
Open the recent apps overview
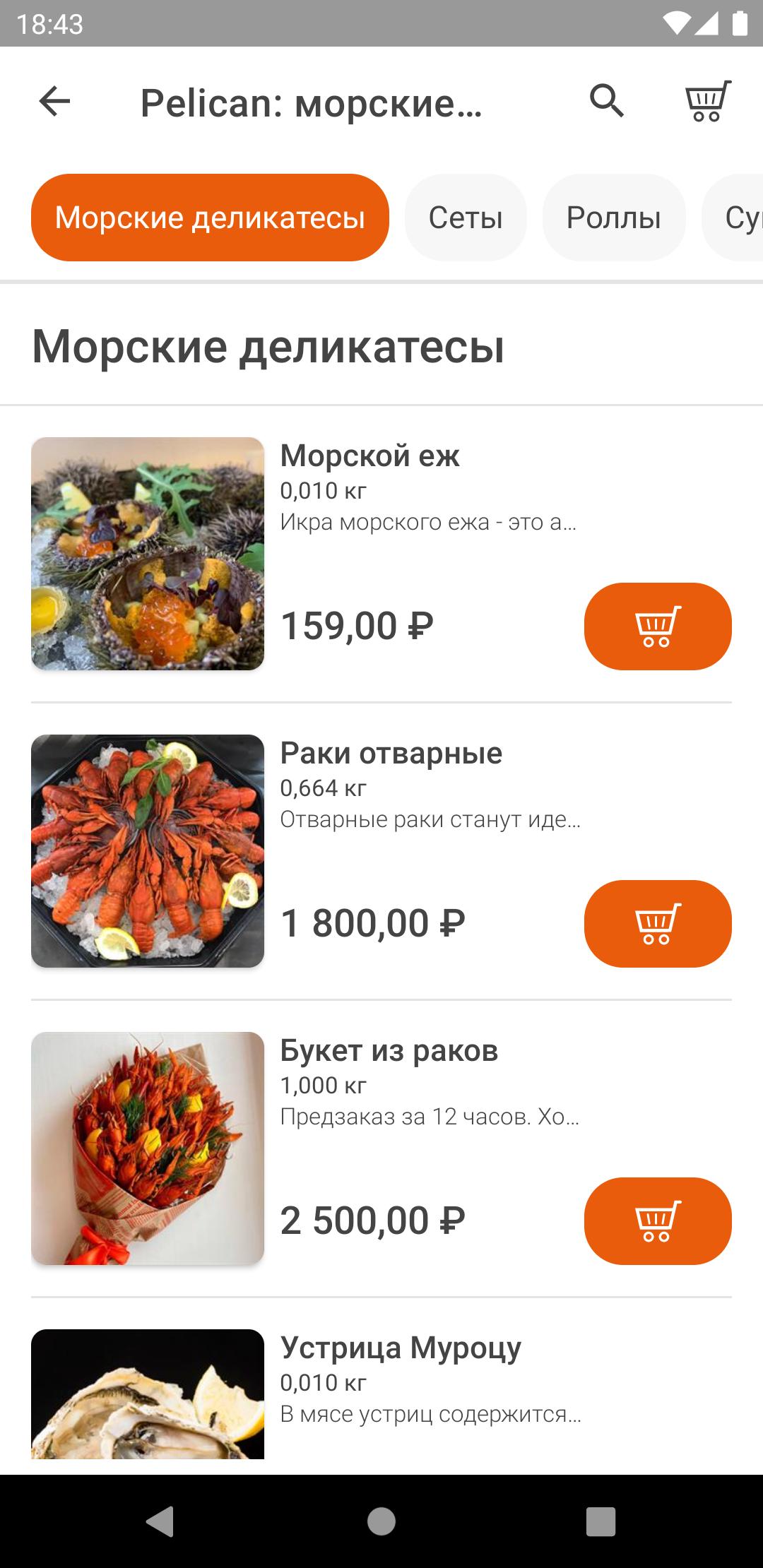[x=601, y=1521]
